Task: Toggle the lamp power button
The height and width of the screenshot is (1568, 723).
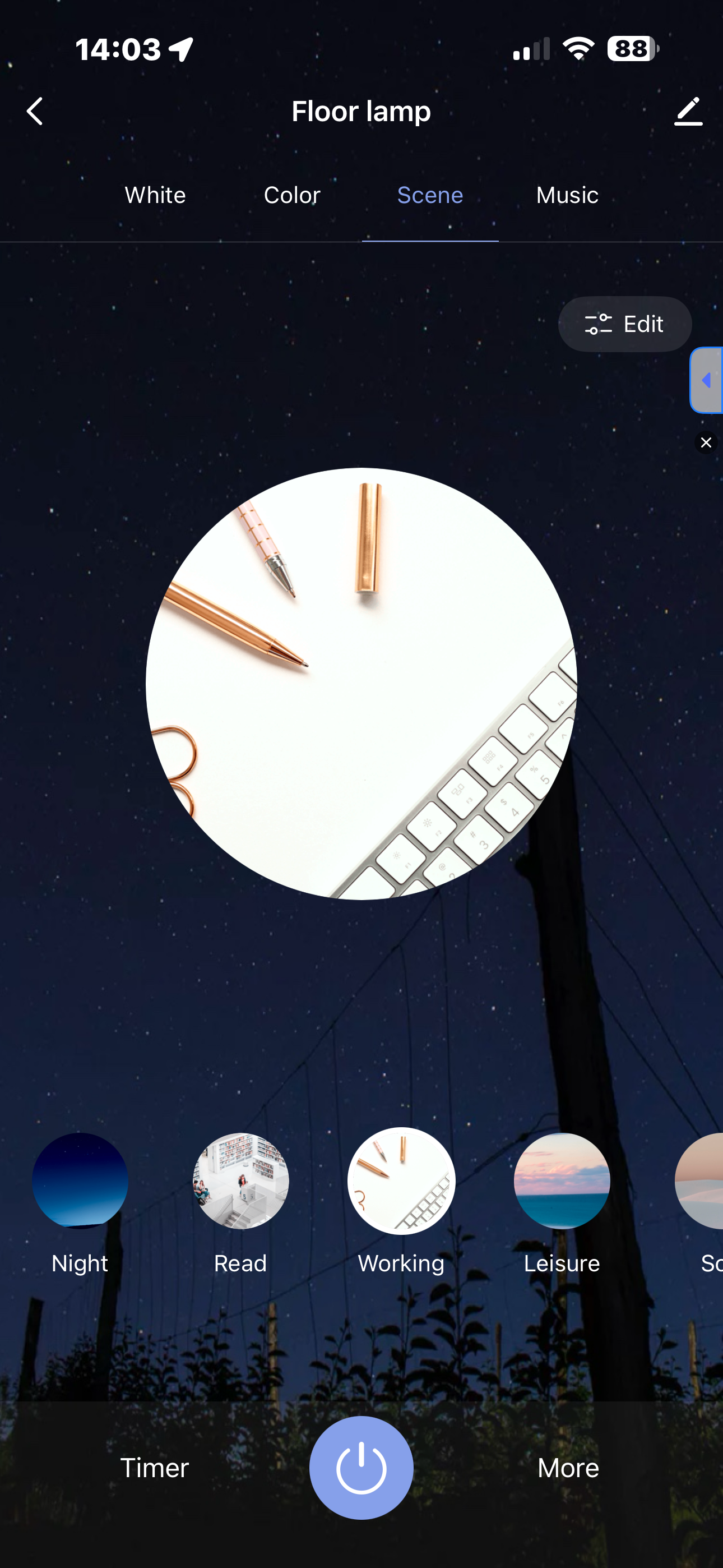Action: click(361, 1468)
